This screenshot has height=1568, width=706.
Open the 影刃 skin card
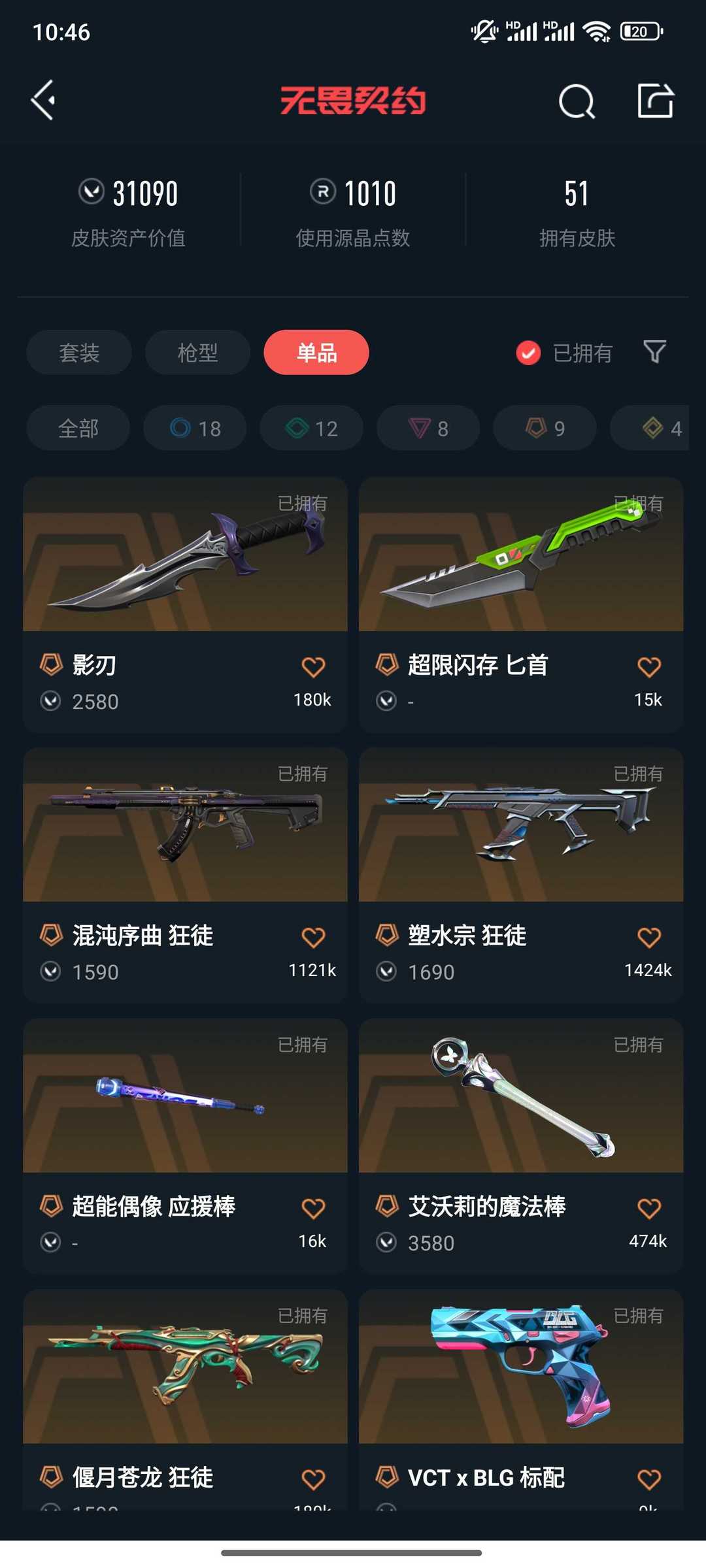(185, 604)
